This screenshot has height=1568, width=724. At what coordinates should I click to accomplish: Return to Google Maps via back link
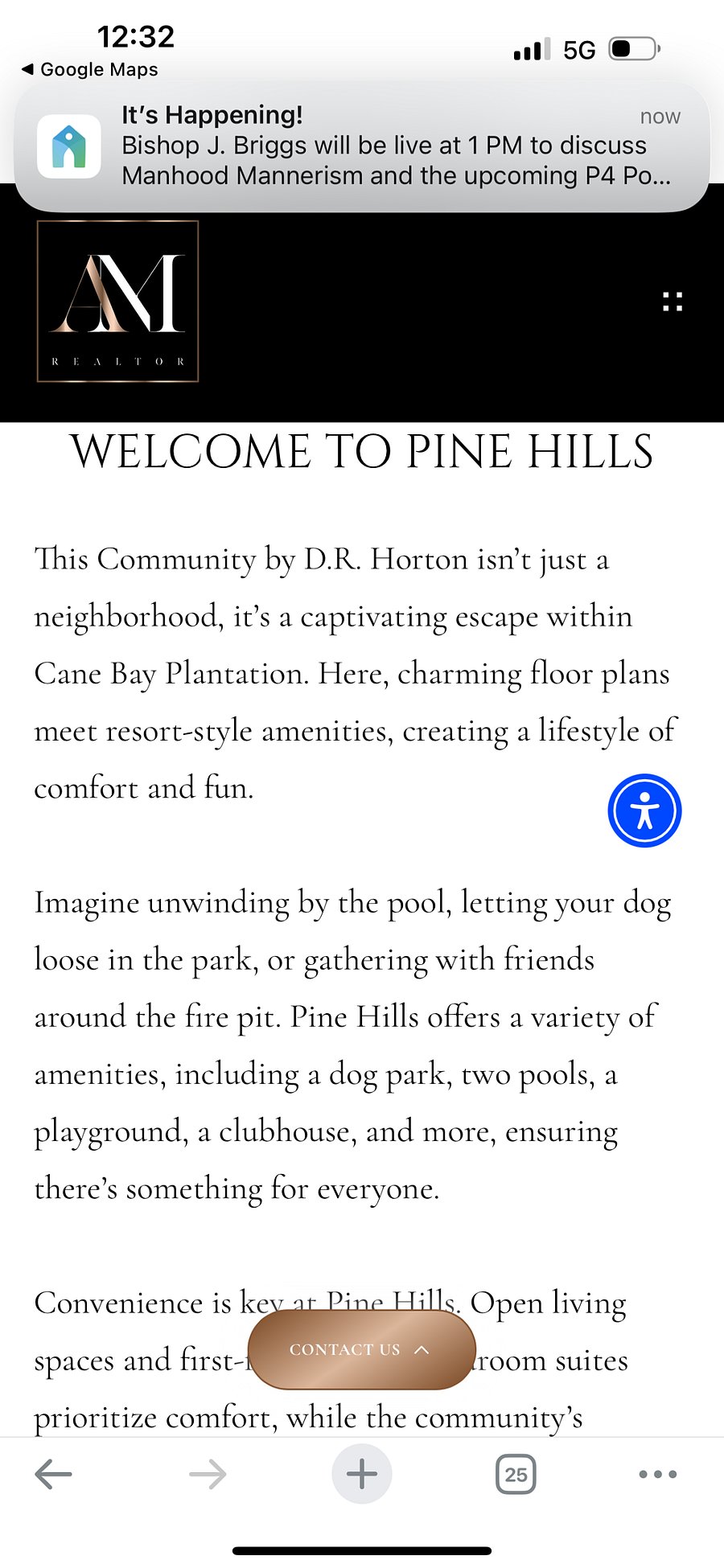point(90,69)
